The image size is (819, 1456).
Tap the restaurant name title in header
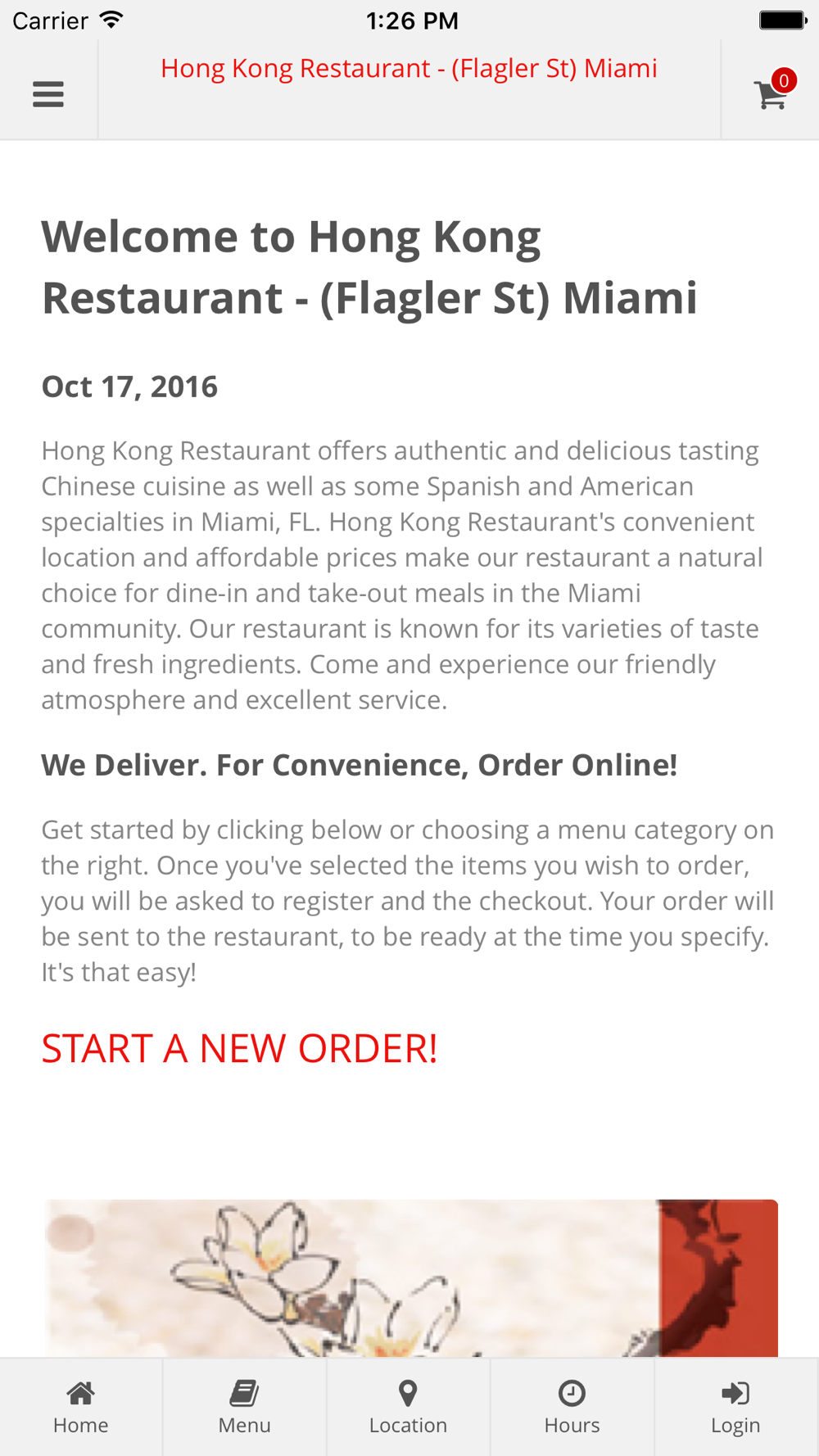pos(409,69)
